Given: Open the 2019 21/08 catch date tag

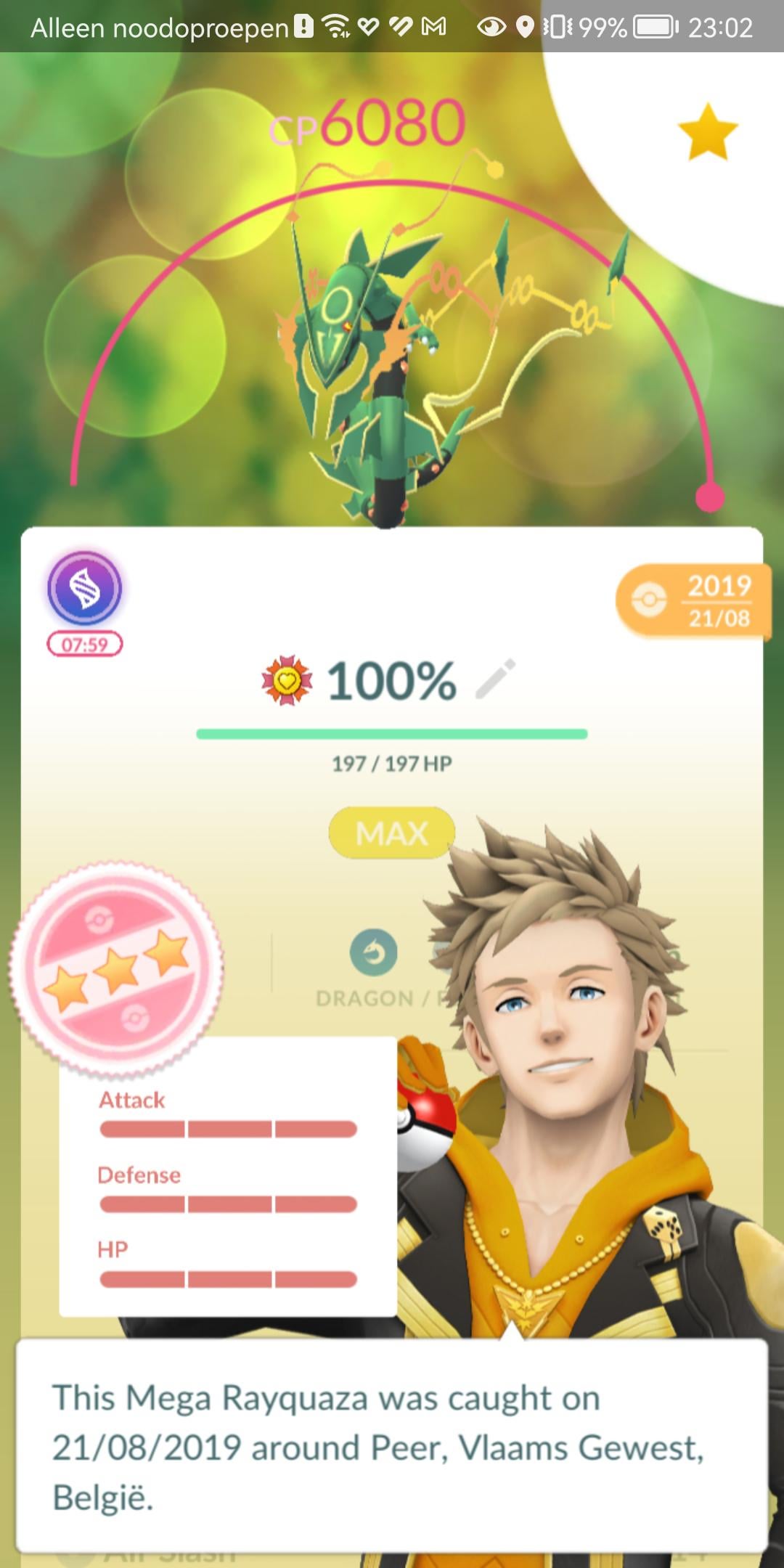Looking at the screenshot, I should [x=693, y=601].
